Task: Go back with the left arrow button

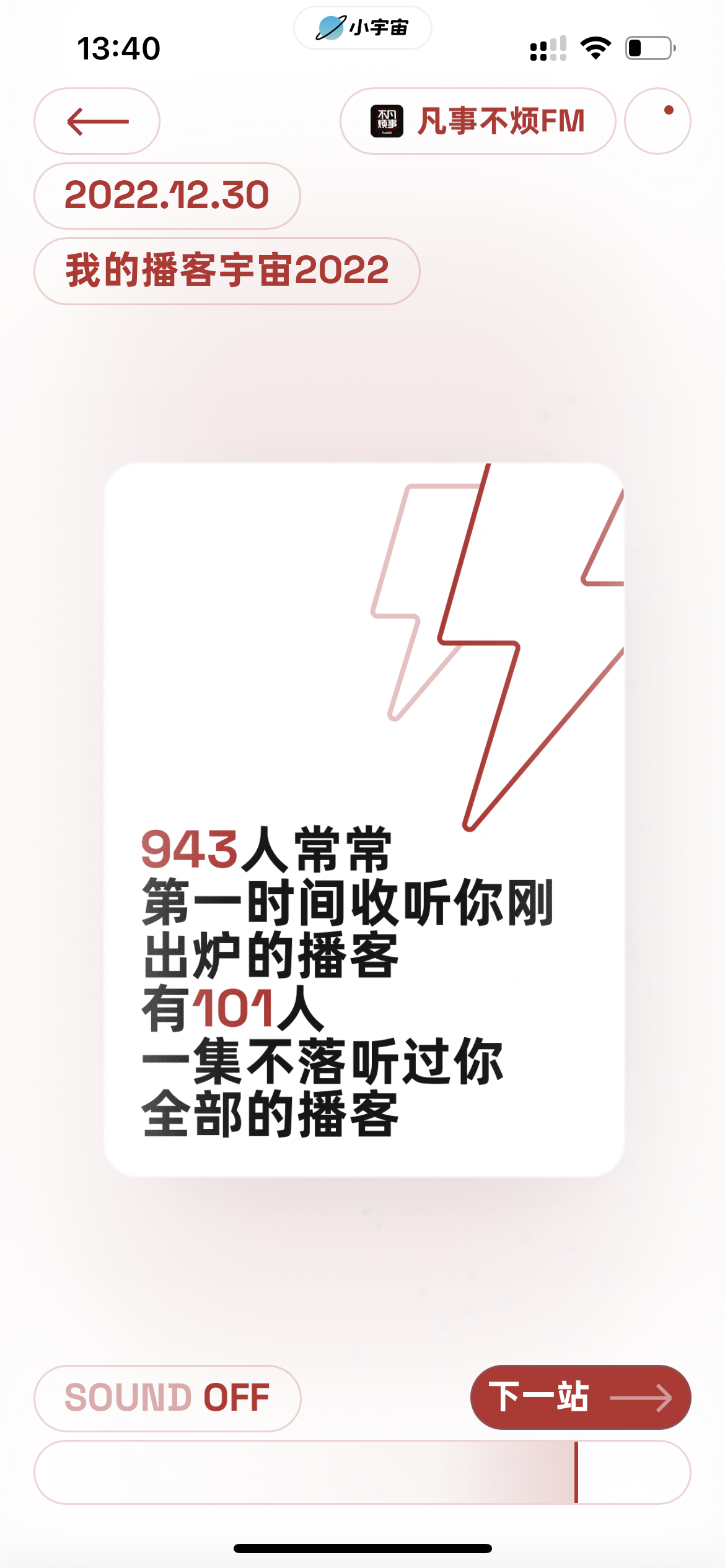Action: coord(97,121)
